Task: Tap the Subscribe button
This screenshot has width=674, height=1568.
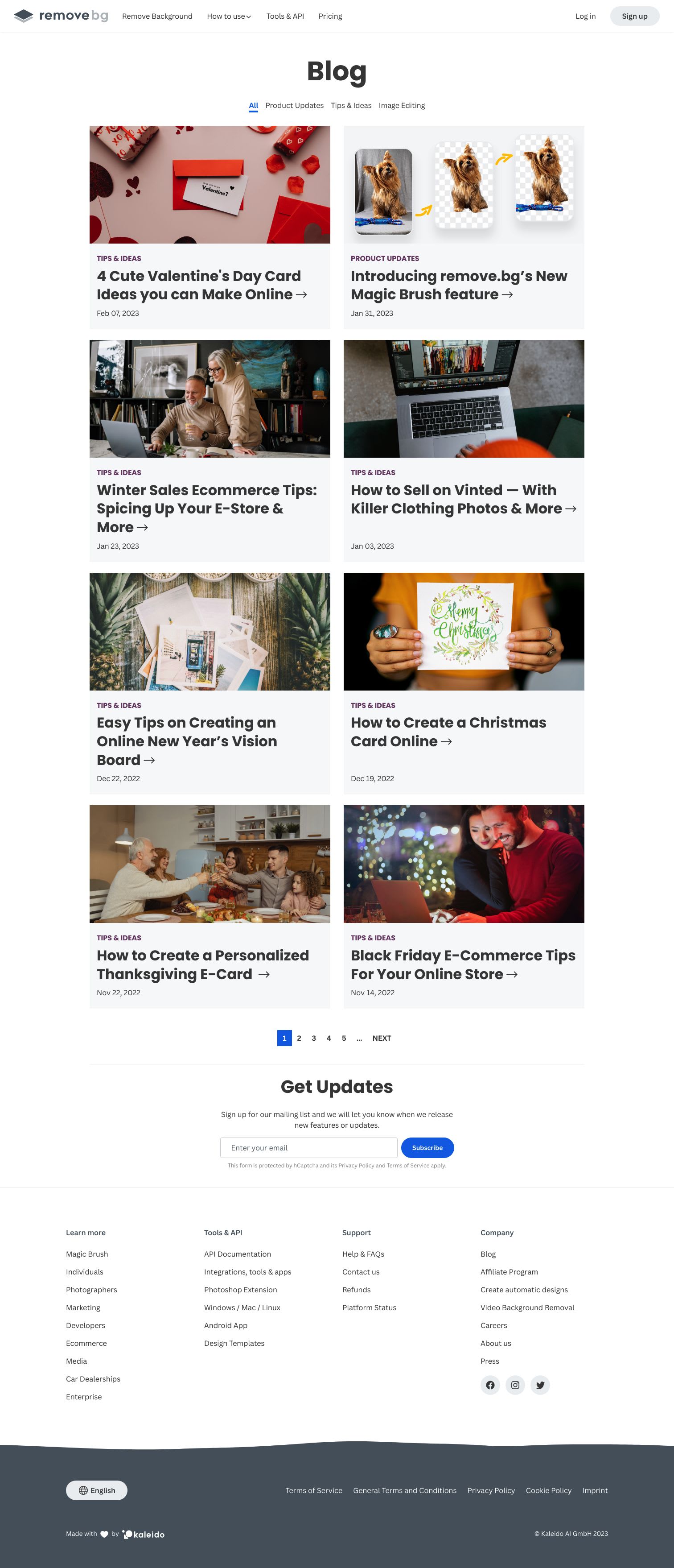Action: (427, 1147)
